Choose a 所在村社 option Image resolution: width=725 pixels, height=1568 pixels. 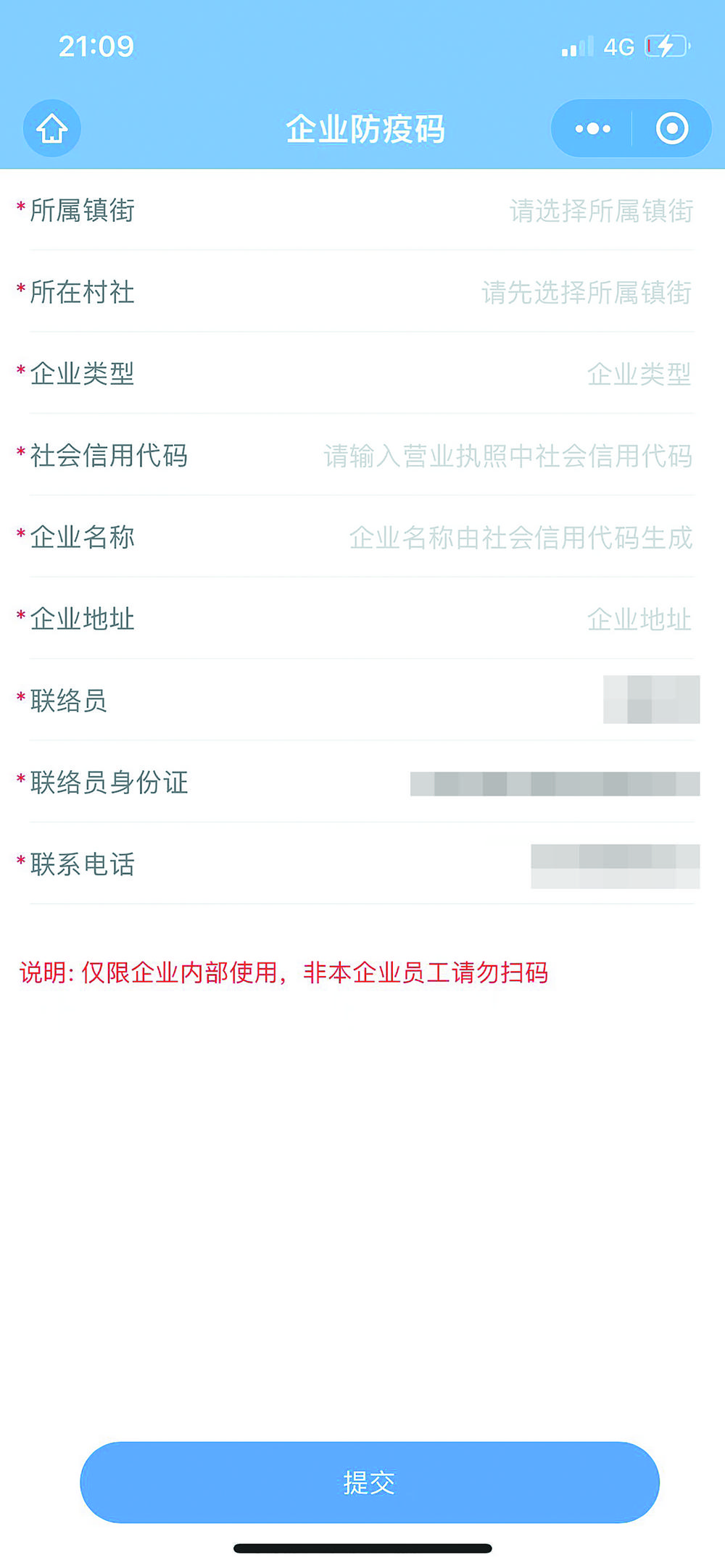pos(586,293)
